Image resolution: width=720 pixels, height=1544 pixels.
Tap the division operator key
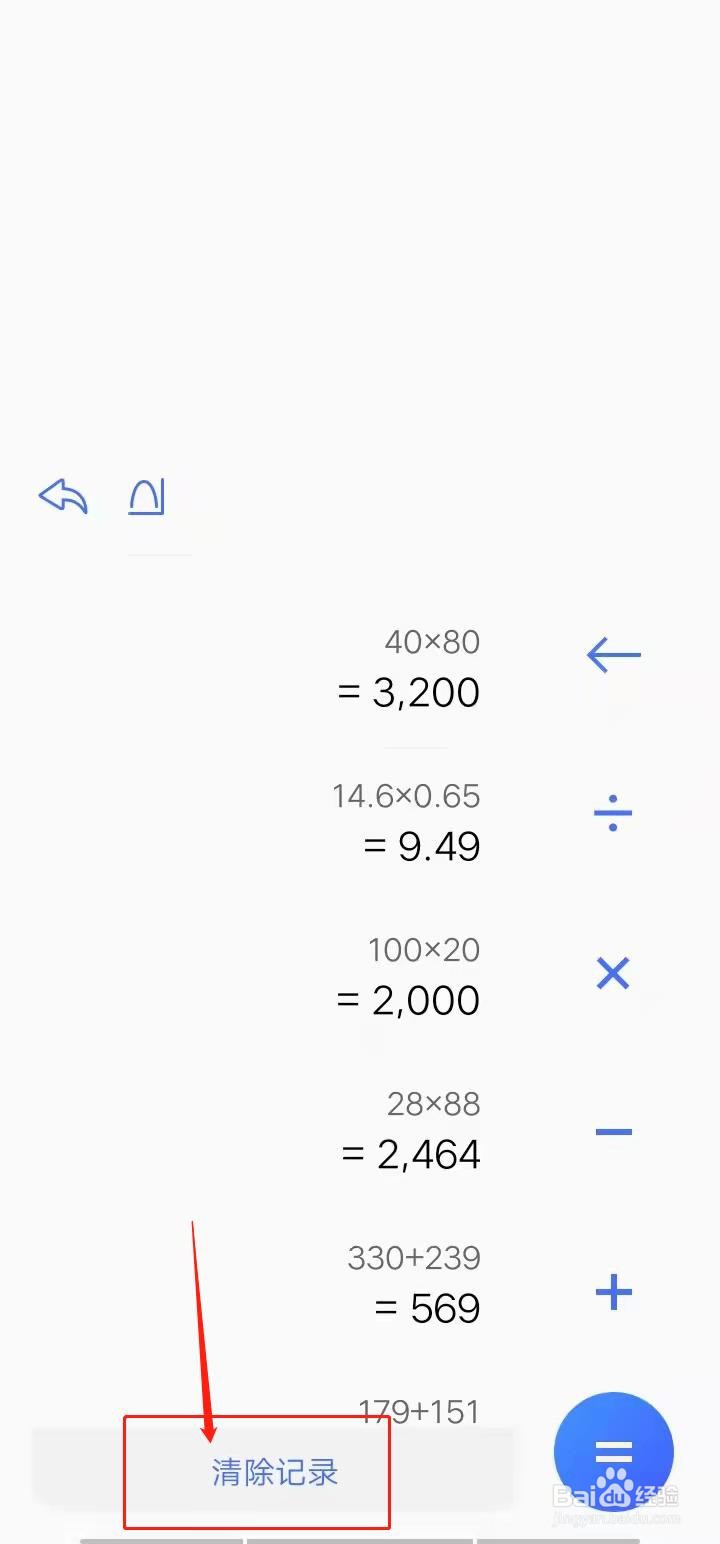point(613,814)
